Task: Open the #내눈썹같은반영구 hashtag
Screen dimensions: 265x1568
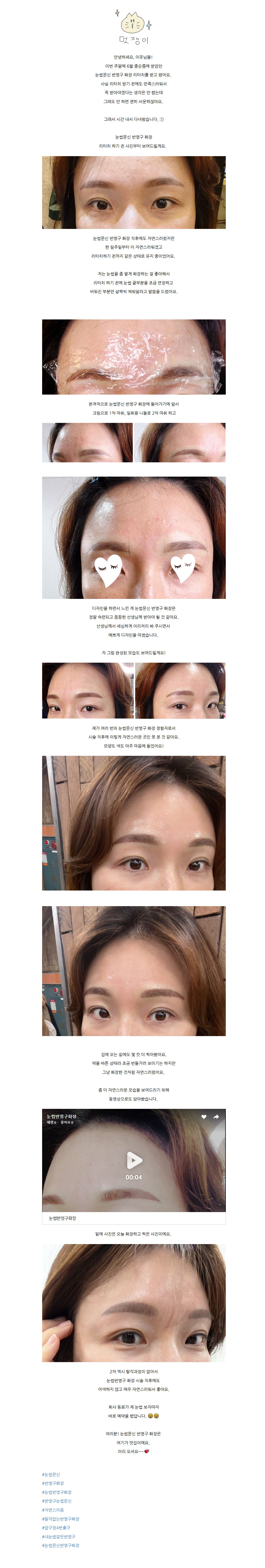Action: point(59,1536)
